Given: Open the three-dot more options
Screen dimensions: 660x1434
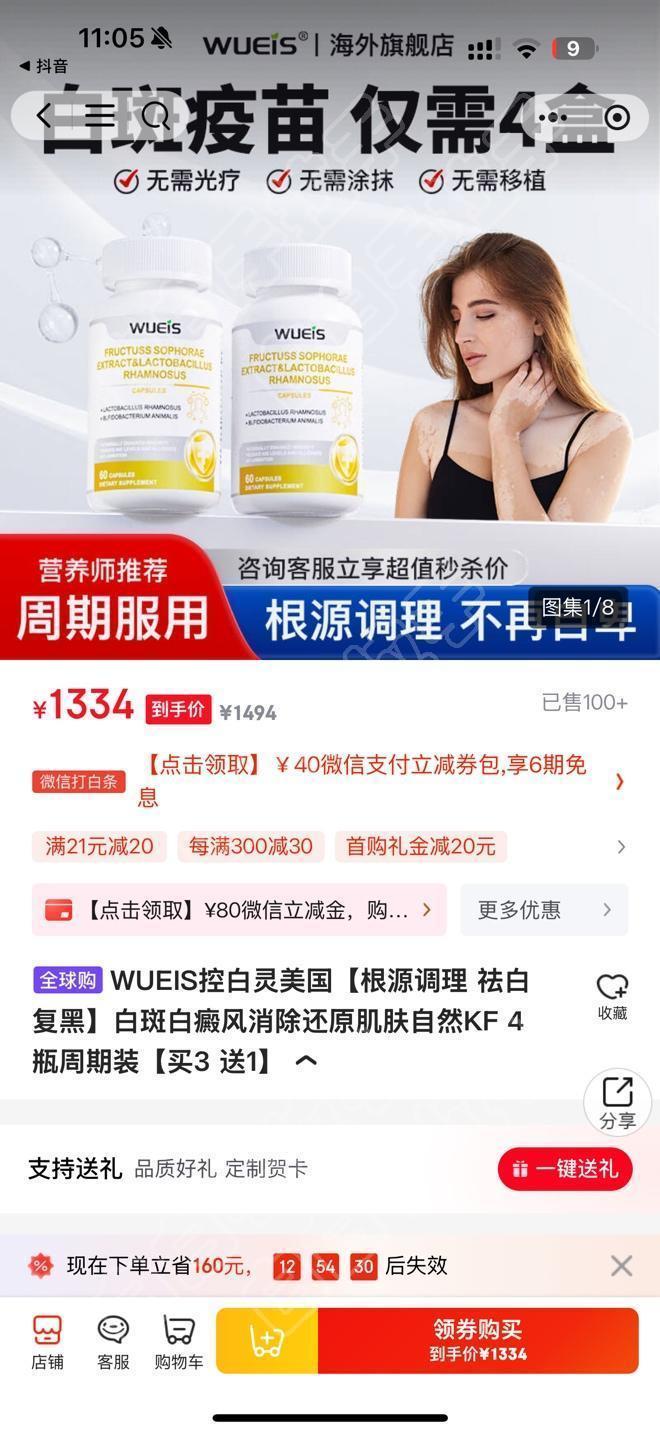Looking at the screenshot, I should [552, 117].
